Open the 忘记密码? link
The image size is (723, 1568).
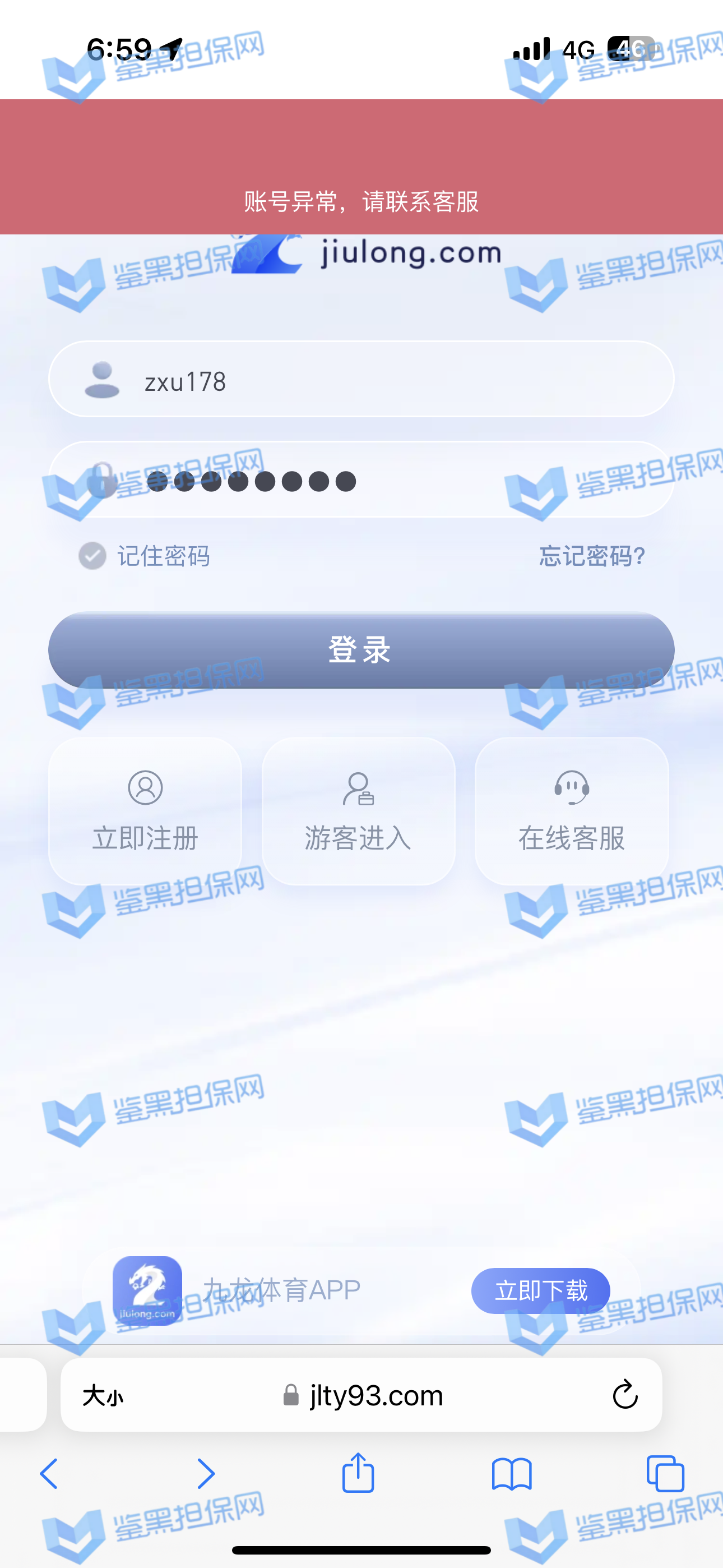591,556
